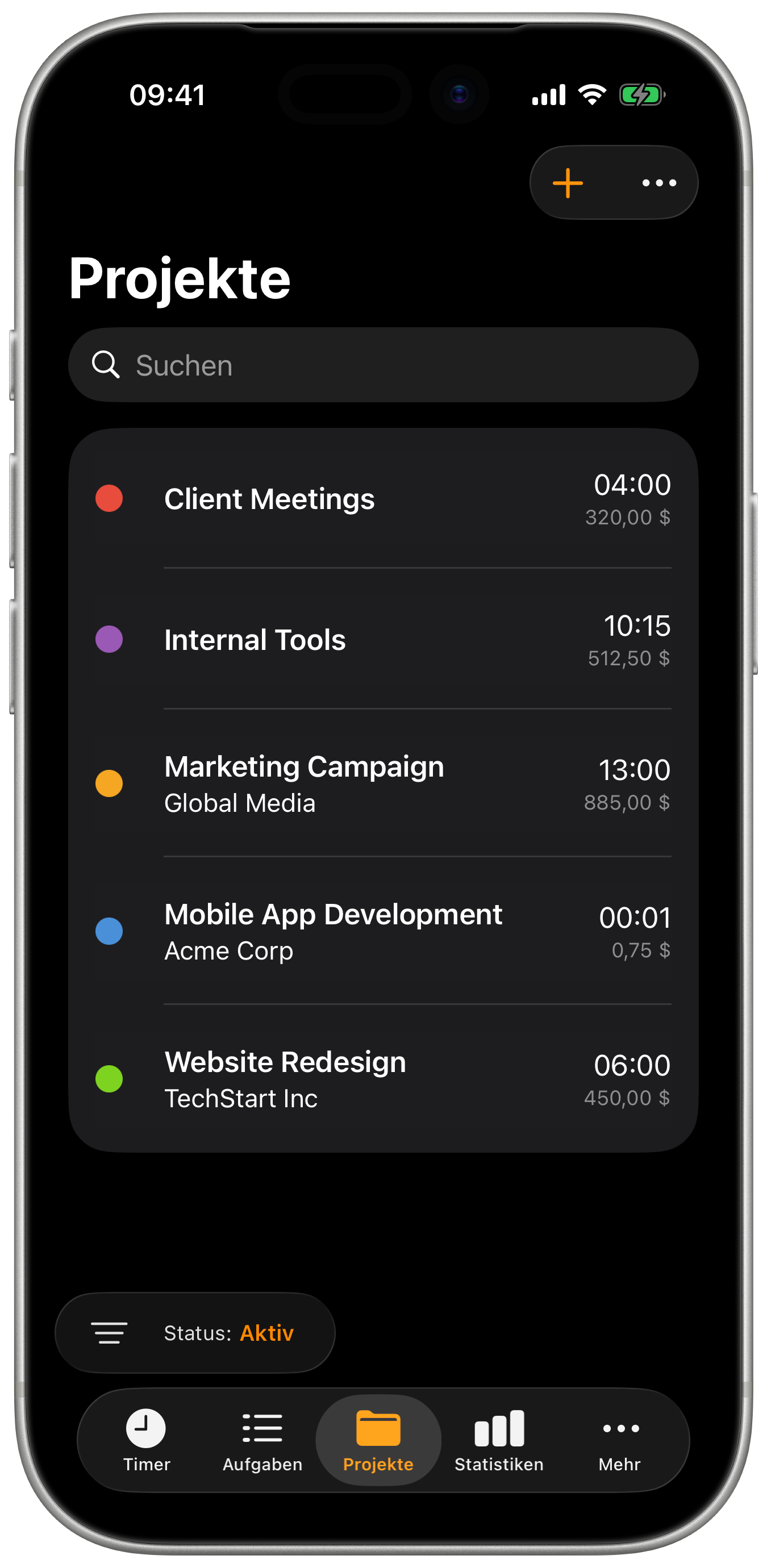Open the three-dot options menu at top
This screenshot has height=1568, width=767.
tap(658, 182)
